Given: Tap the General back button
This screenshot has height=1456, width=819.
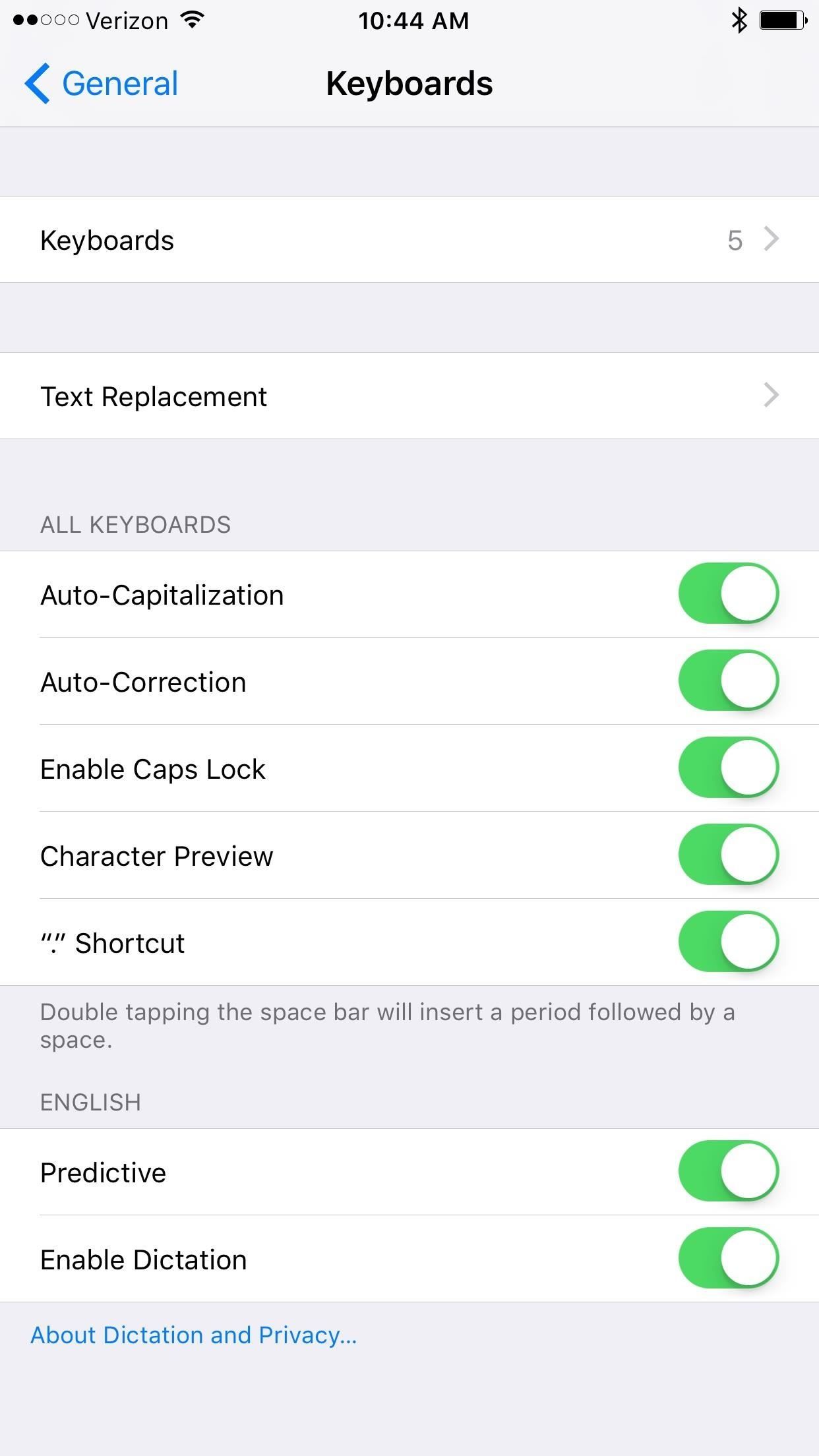Looking at the screenshot, I should tap(99, 83).
